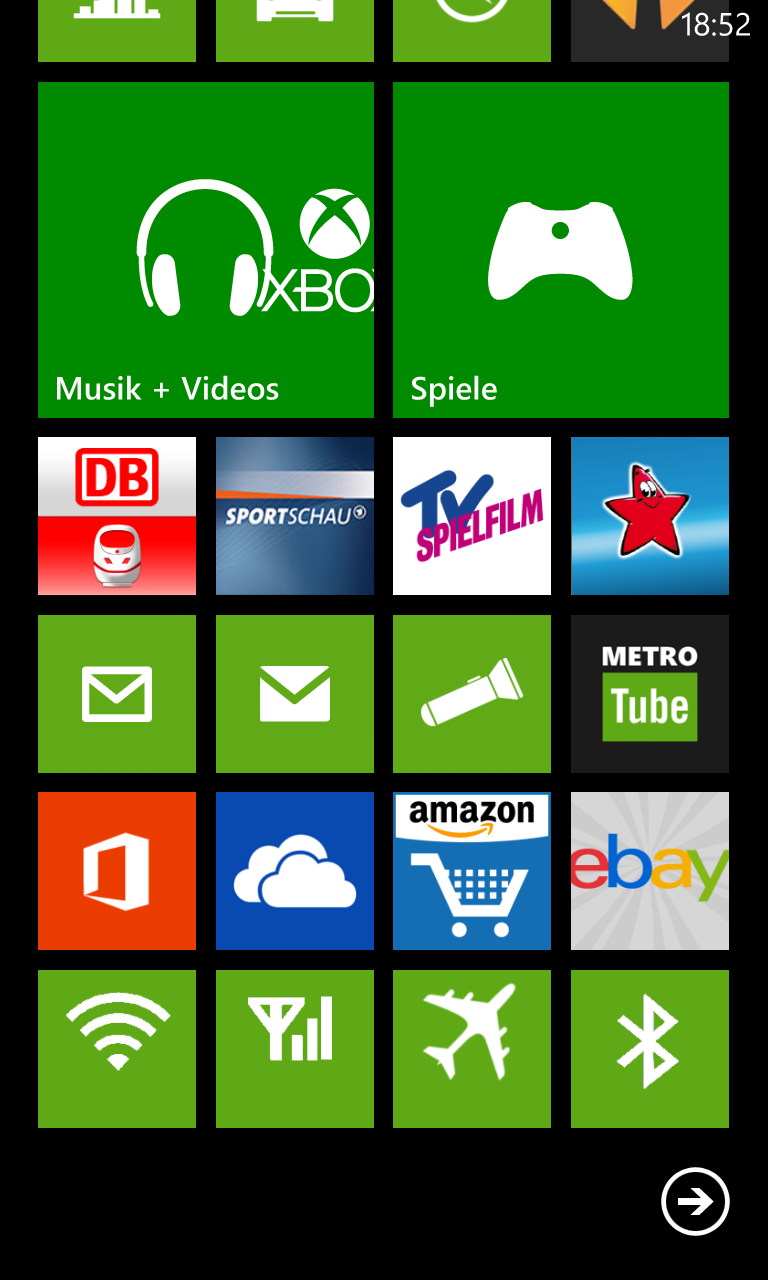Tap the airplane mode tile

tap(472, 1049)
